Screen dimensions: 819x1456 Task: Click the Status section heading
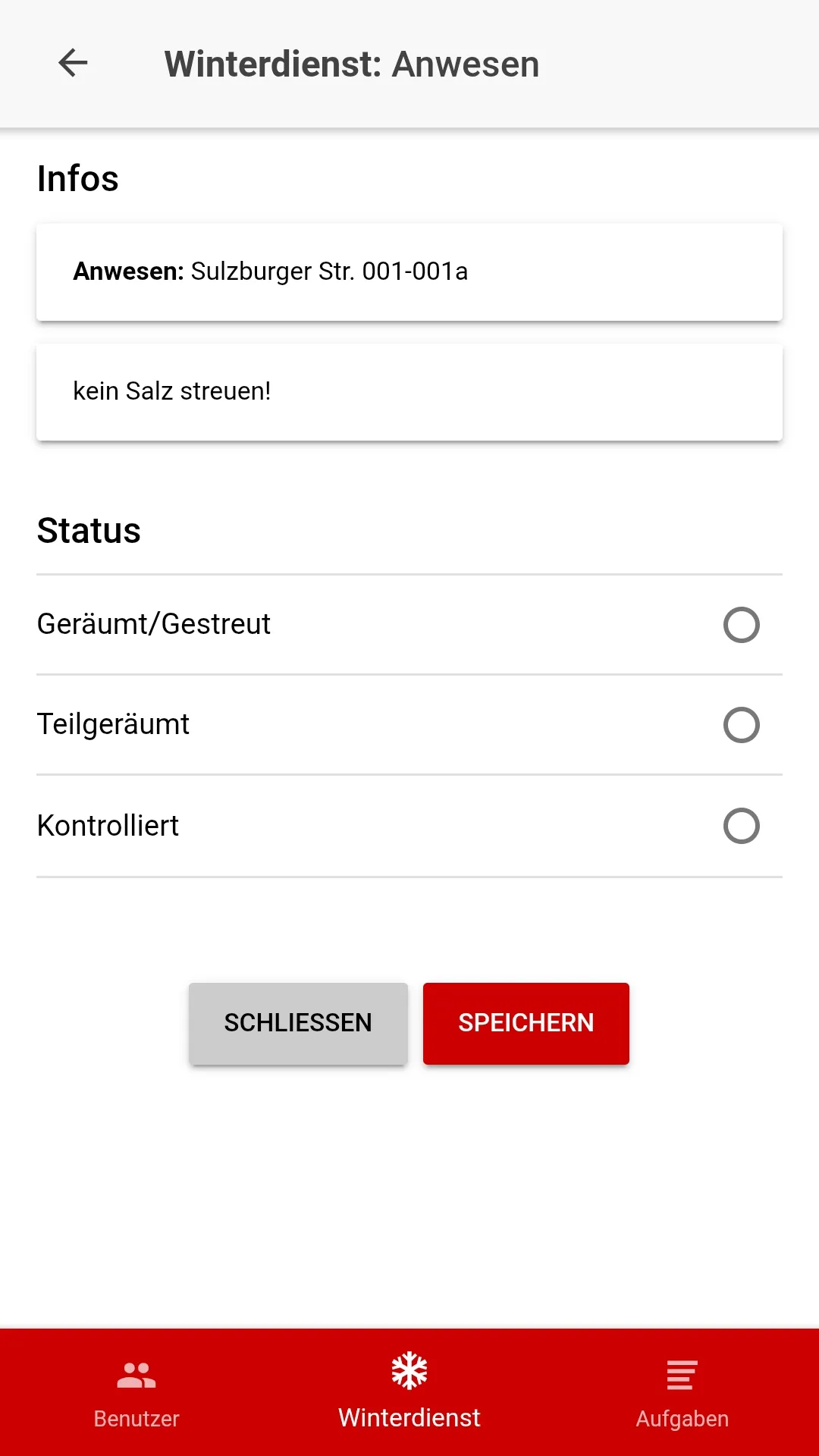coord(89,530)
